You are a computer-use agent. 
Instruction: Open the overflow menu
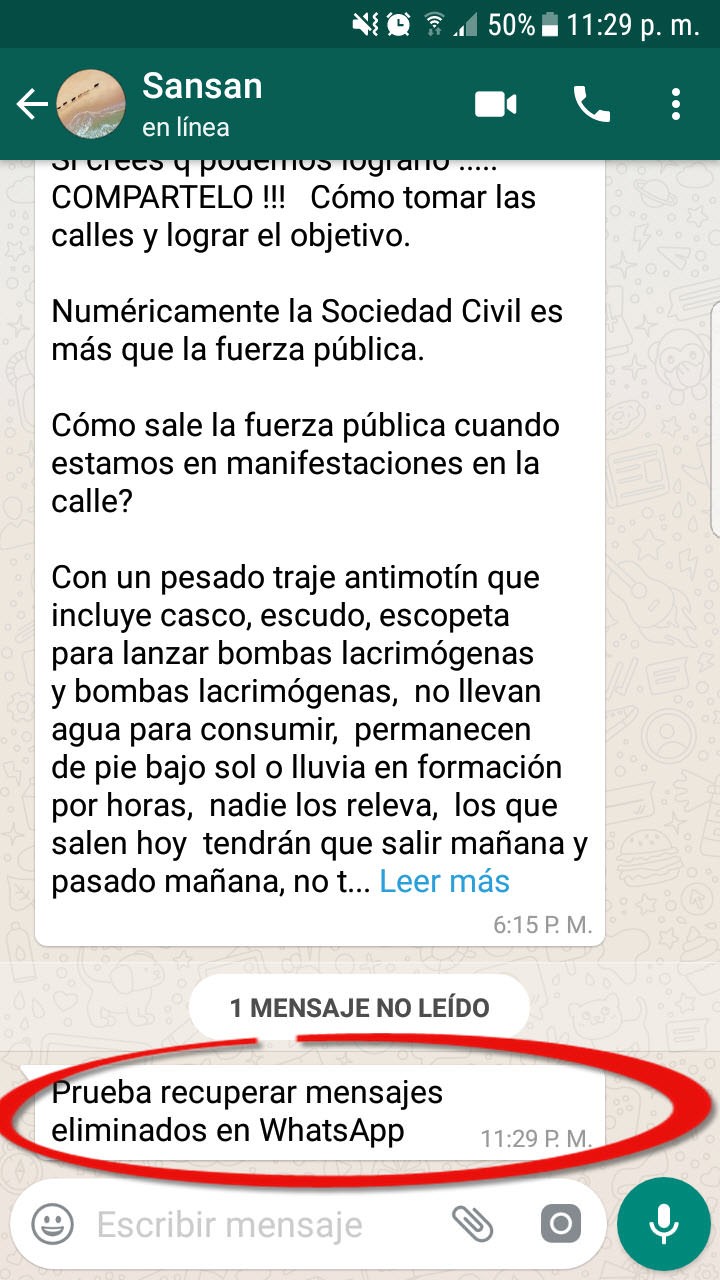coord(676,104)
